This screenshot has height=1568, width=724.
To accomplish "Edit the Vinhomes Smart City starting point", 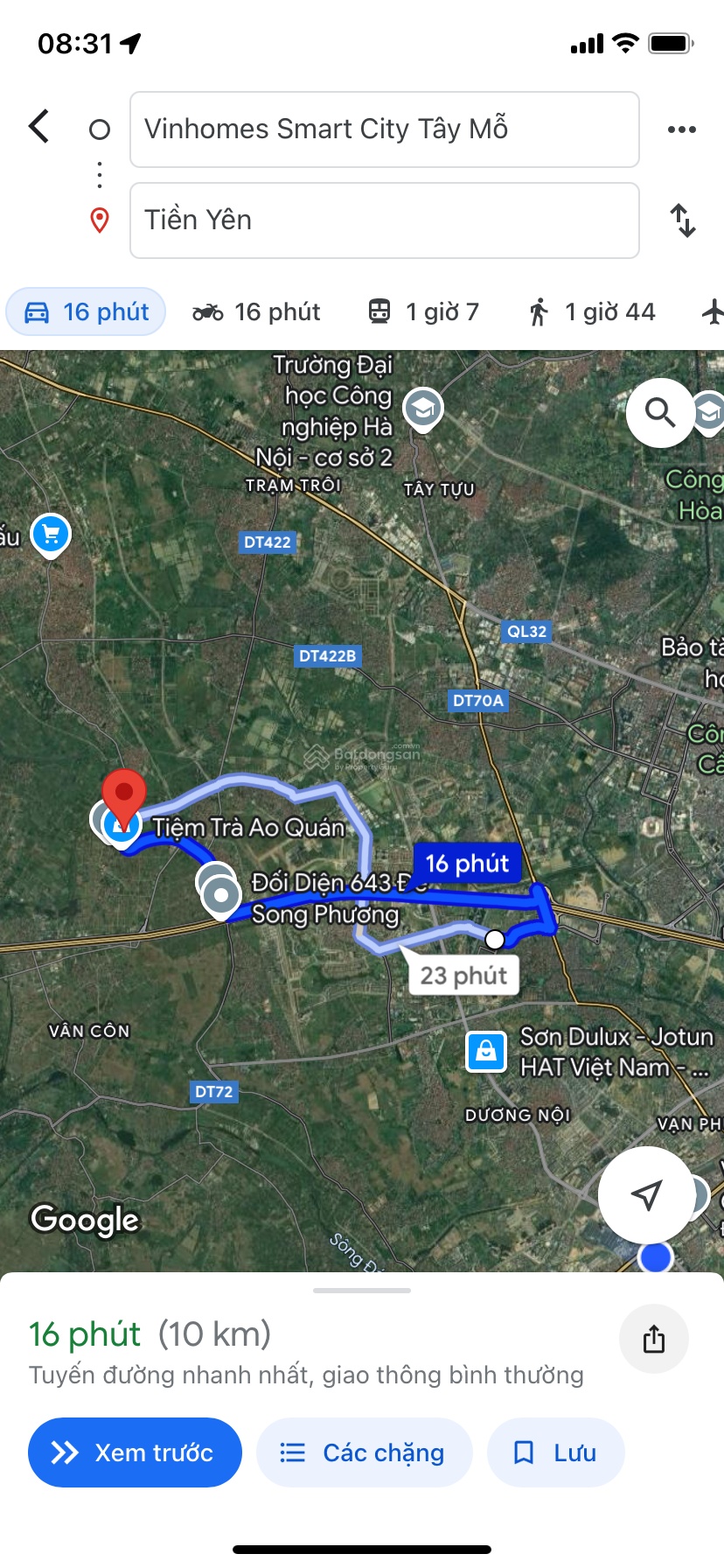I will coord(384,129).
